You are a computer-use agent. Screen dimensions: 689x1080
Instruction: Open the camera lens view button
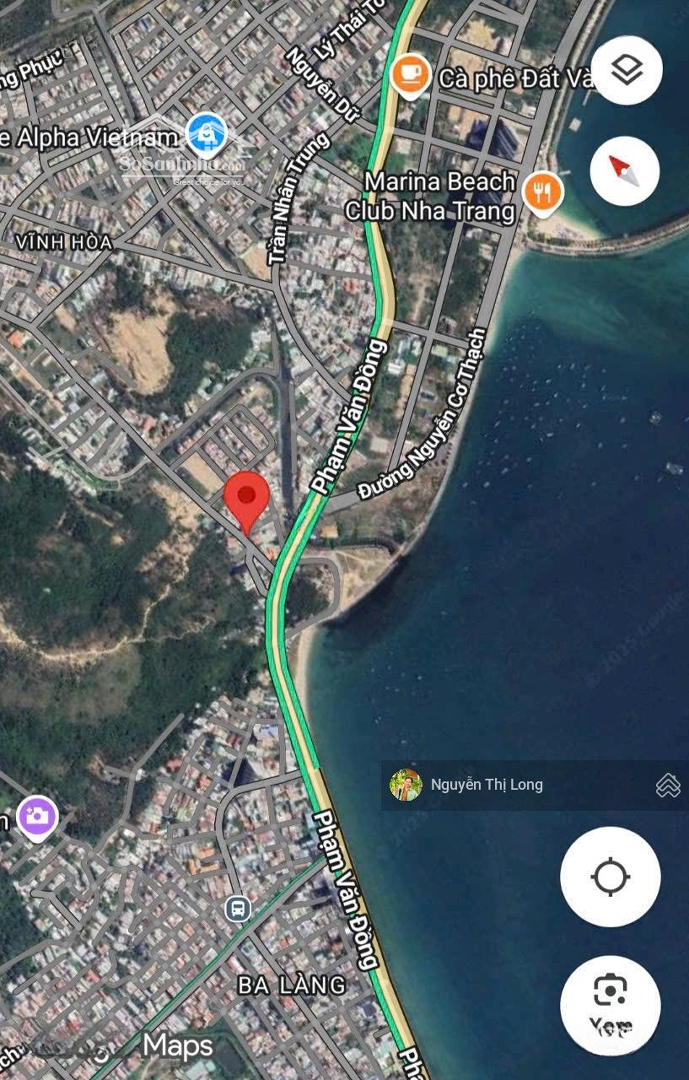click(610, 1004)
